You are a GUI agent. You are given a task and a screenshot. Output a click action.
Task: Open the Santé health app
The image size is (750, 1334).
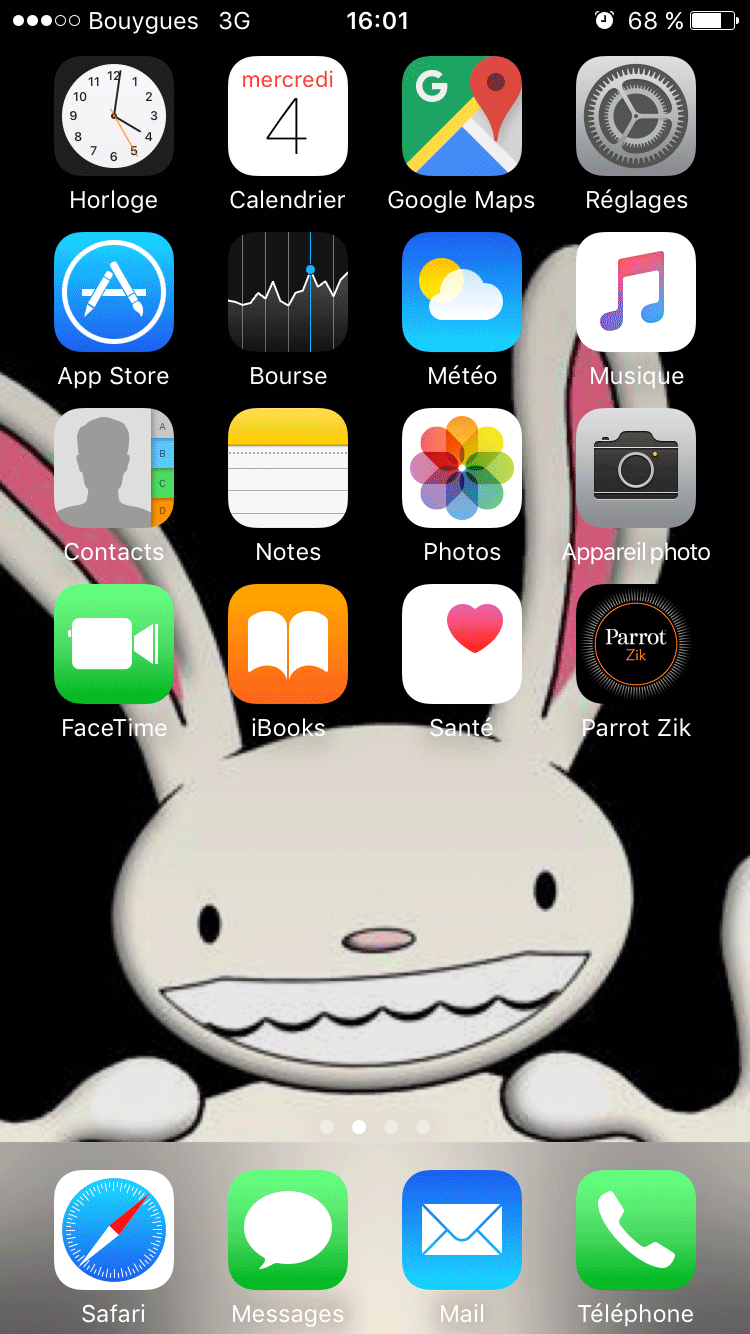coord(462,644)
